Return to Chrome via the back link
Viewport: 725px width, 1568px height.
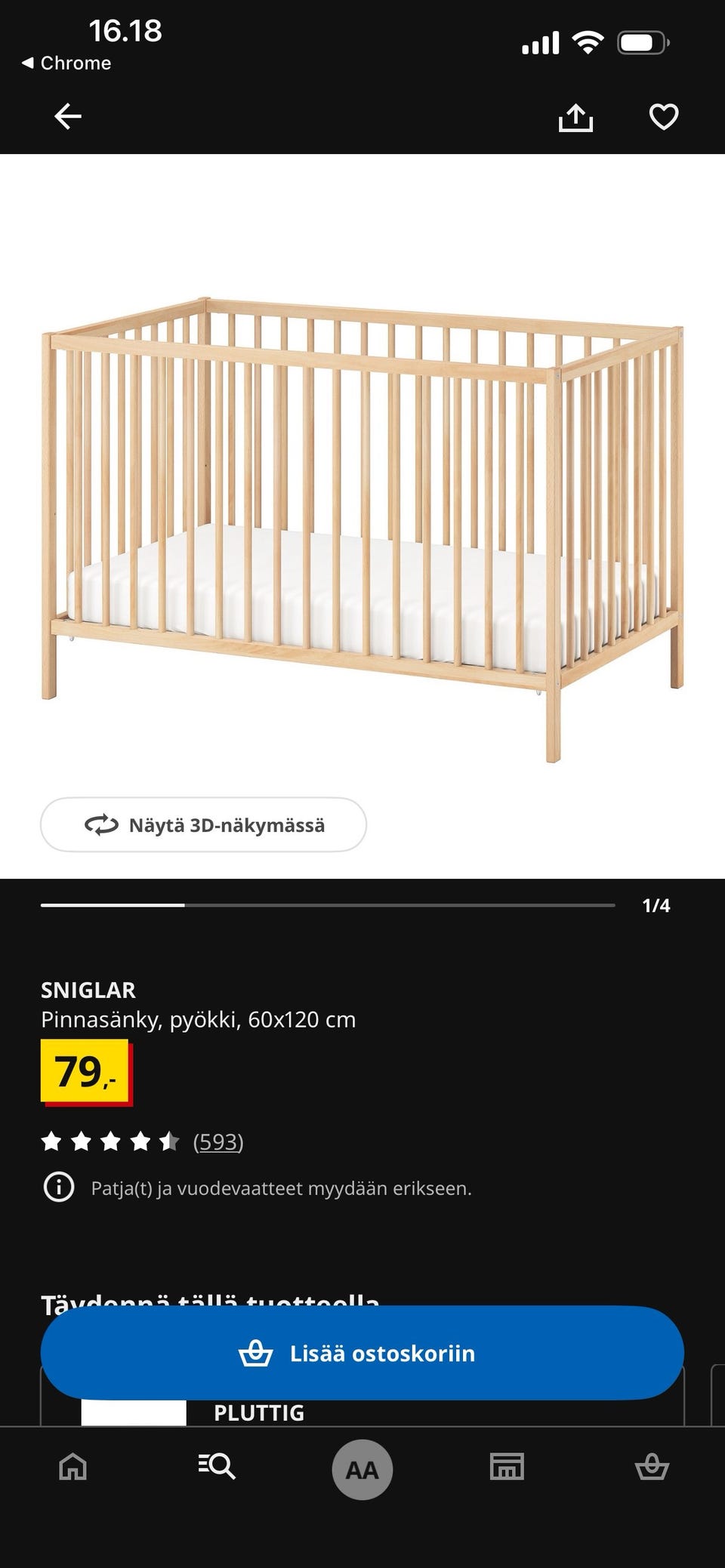66,63
